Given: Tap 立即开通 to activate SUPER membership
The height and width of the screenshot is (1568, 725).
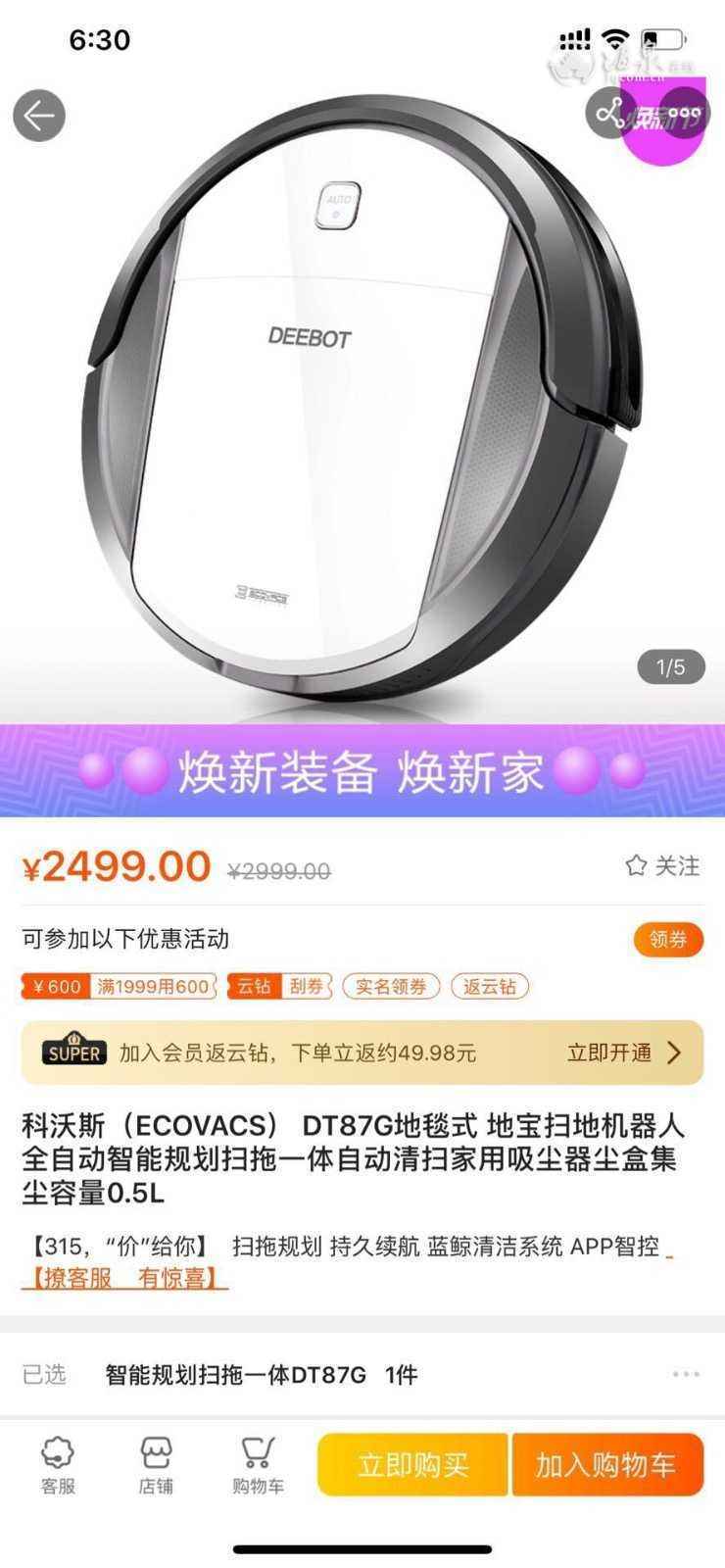Looking at the screenshot, I should (x=624, y=1053).
